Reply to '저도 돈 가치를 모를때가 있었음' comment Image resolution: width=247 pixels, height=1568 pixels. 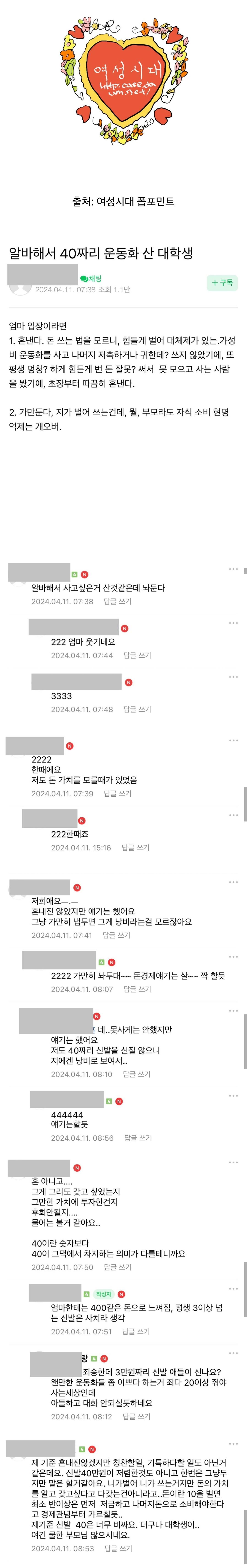118,794
